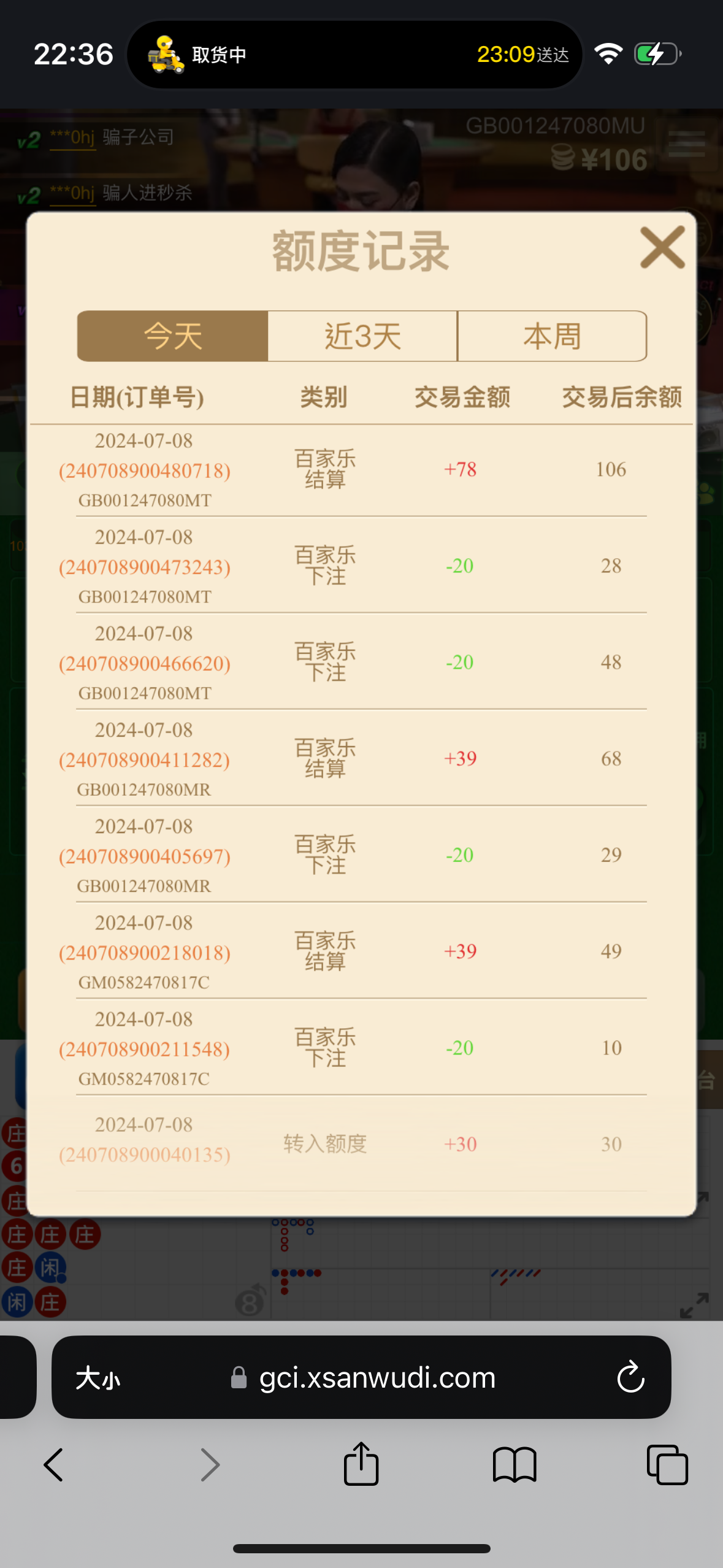723x1568 pixels.
Task: Tap the gci.xsanwudi.com address bar
Action: (377, 1378)
